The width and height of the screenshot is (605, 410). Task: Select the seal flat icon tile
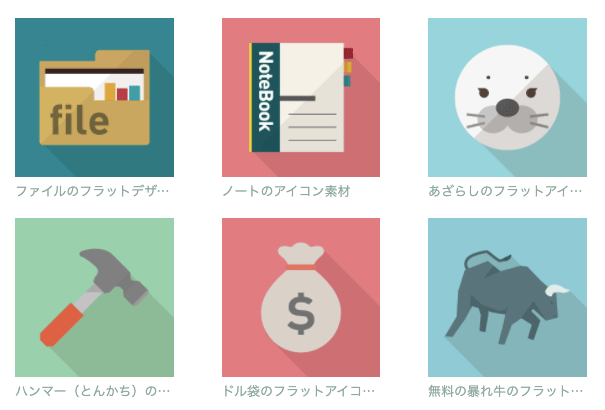click(x=507, y=98)
